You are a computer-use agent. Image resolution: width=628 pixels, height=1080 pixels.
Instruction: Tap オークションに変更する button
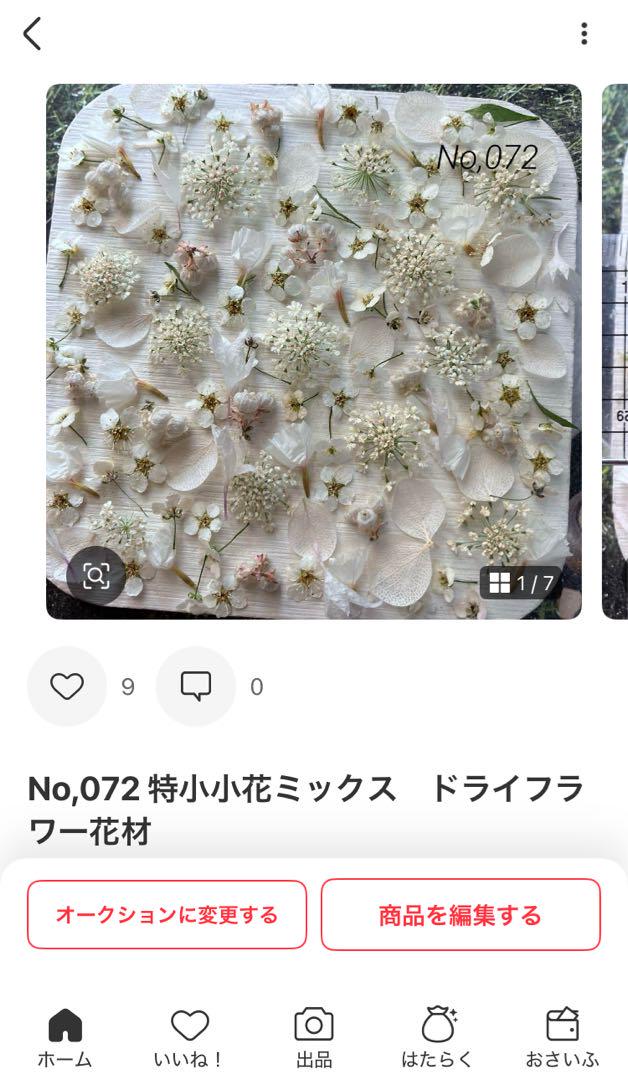pos(167,915)
